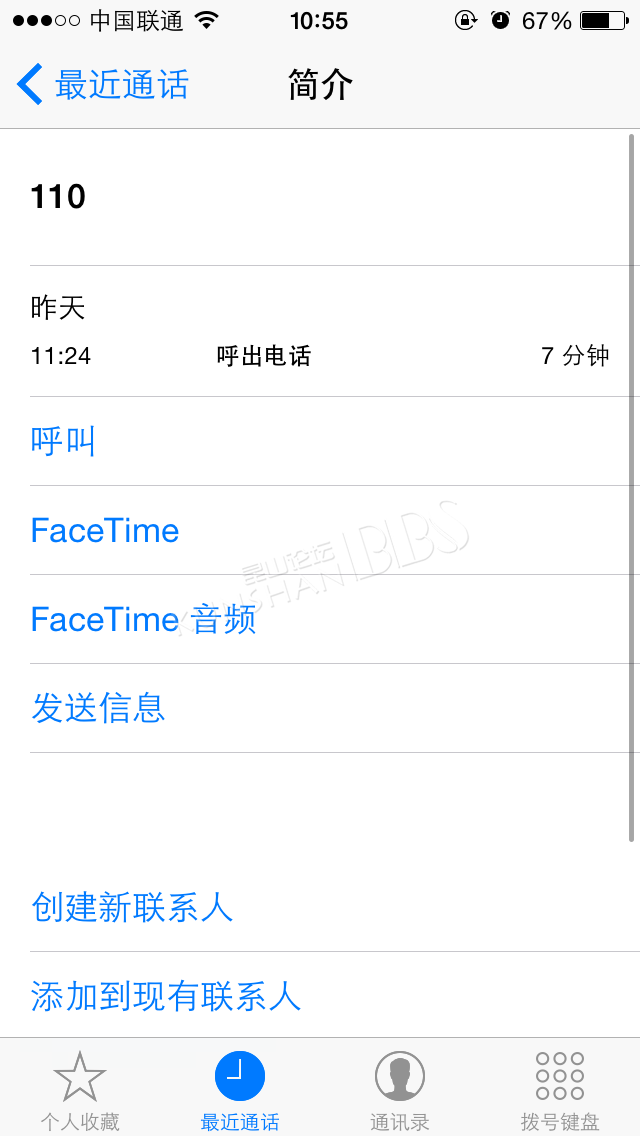Select FaceTime 音频 option
Viewport: 640px width, 1136px height.
tap(320, 619)
